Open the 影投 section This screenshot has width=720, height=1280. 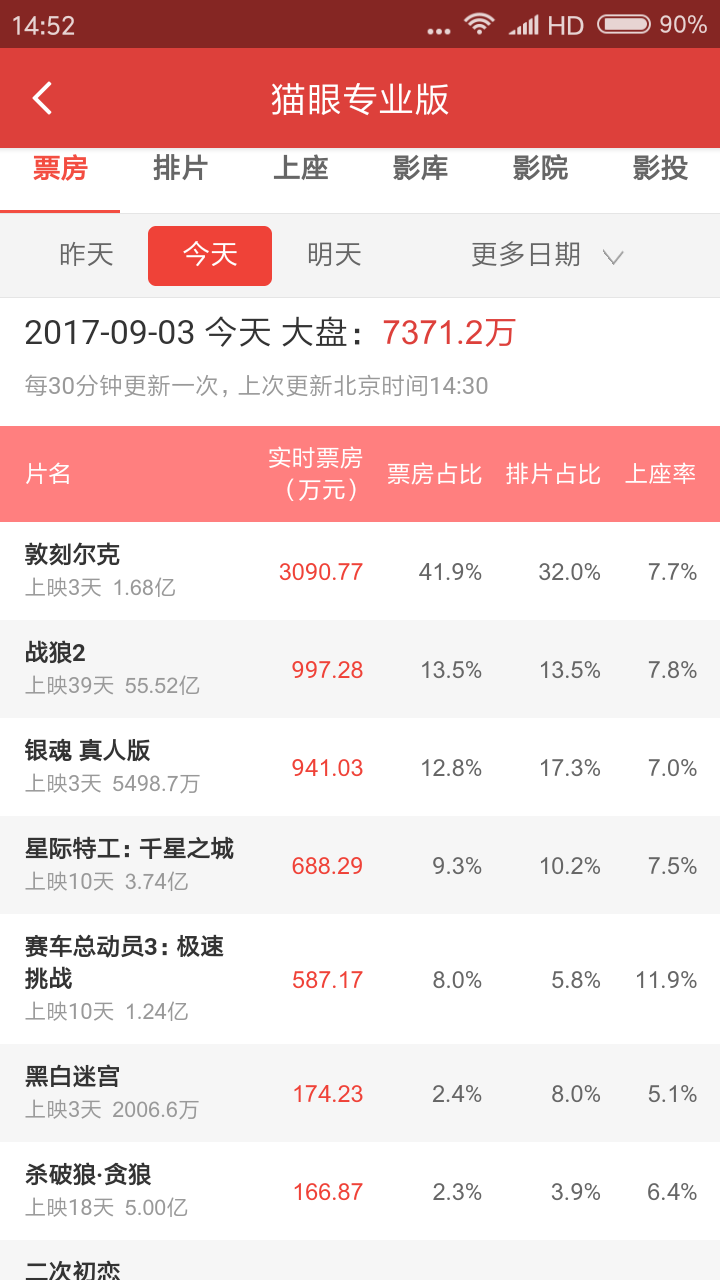click(x=657, y=169)
